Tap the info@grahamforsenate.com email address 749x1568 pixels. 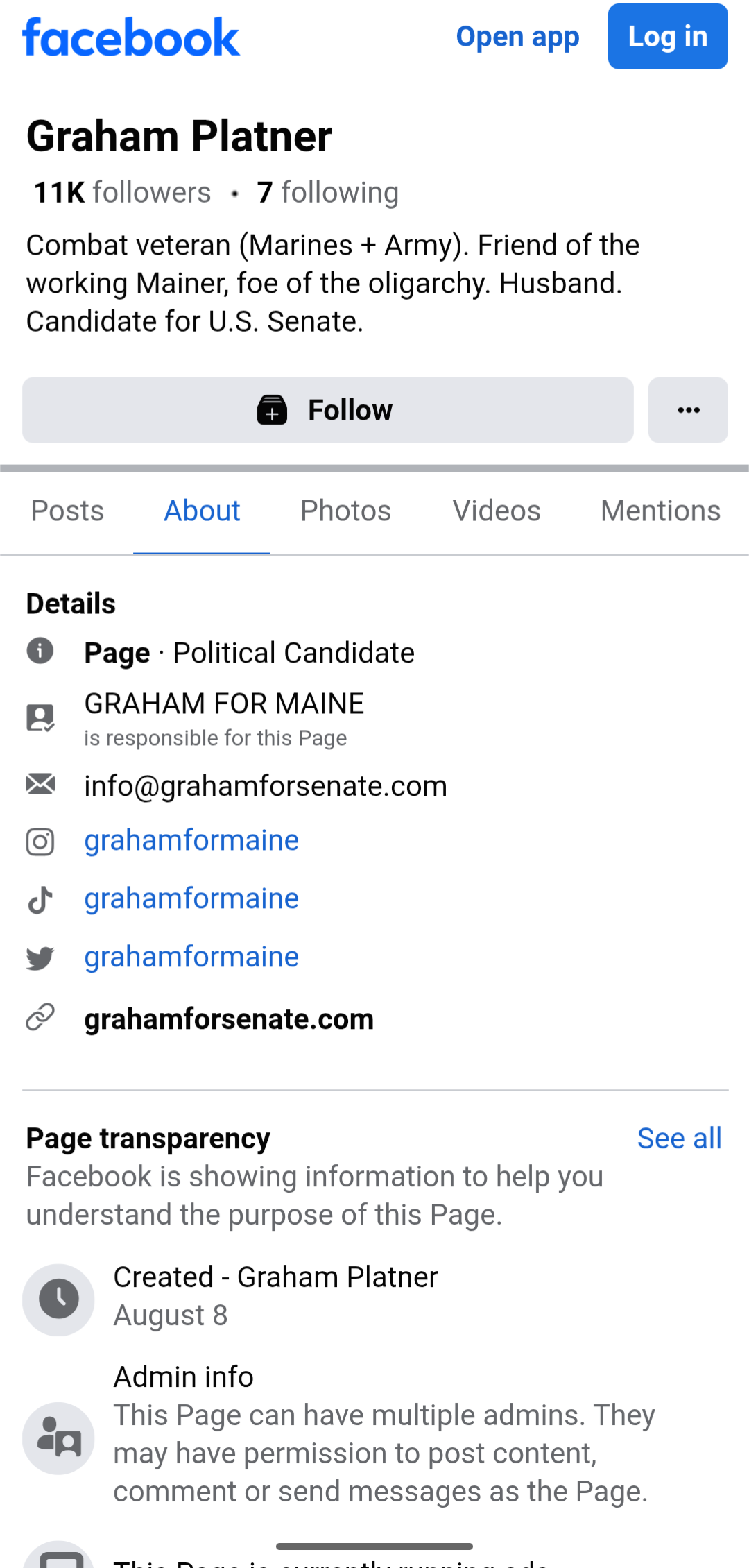coord(266,786)
